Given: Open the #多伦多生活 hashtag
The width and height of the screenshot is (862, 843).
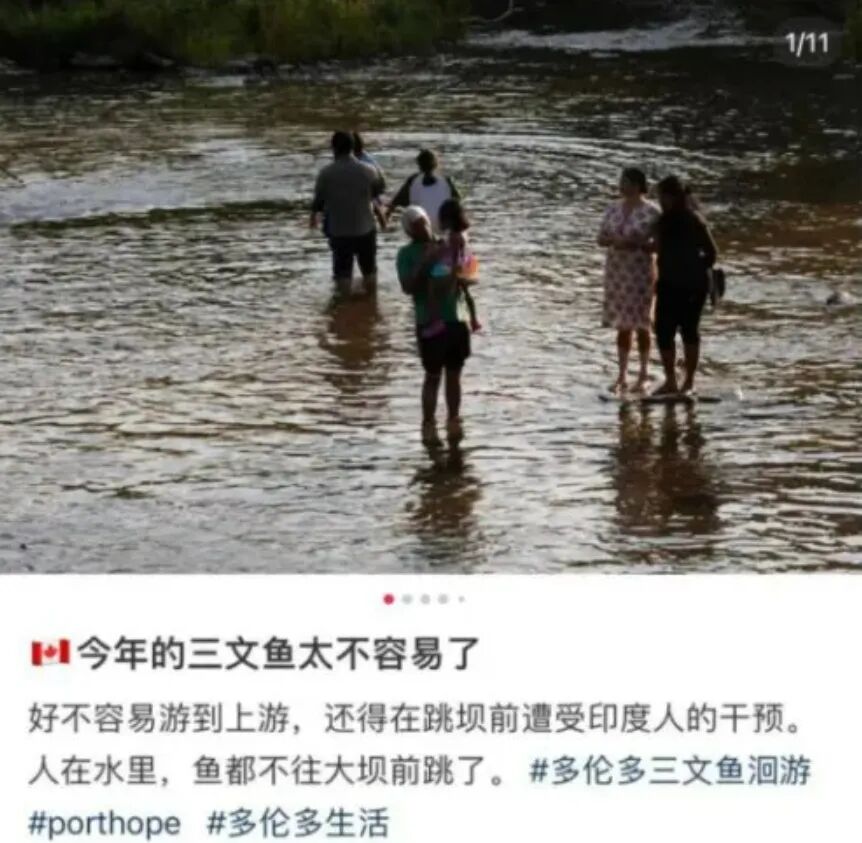Looking at the screenshot, I should click(x=297, y=824).
